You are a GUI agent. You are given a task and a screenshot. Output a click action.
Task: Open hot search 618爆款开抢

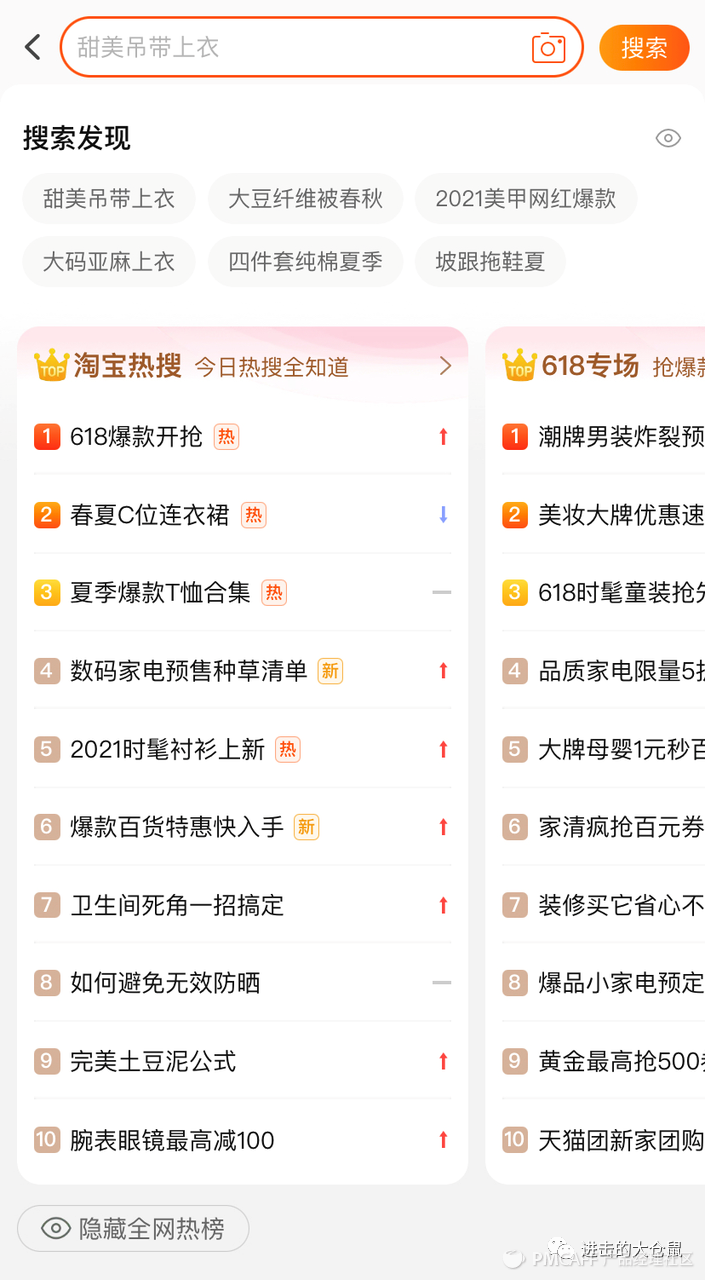pyautogui.click(x=242, y=436)
